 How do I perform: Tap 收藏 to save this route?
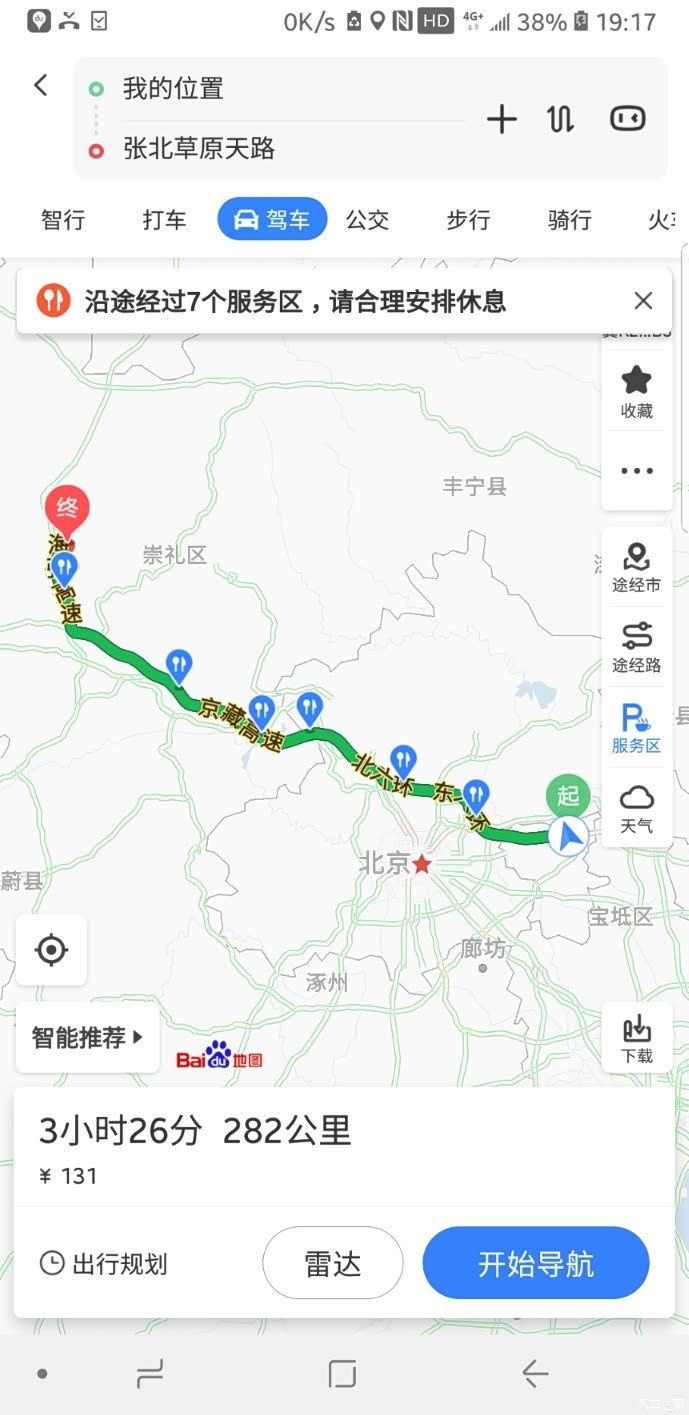tap(637, 392)
